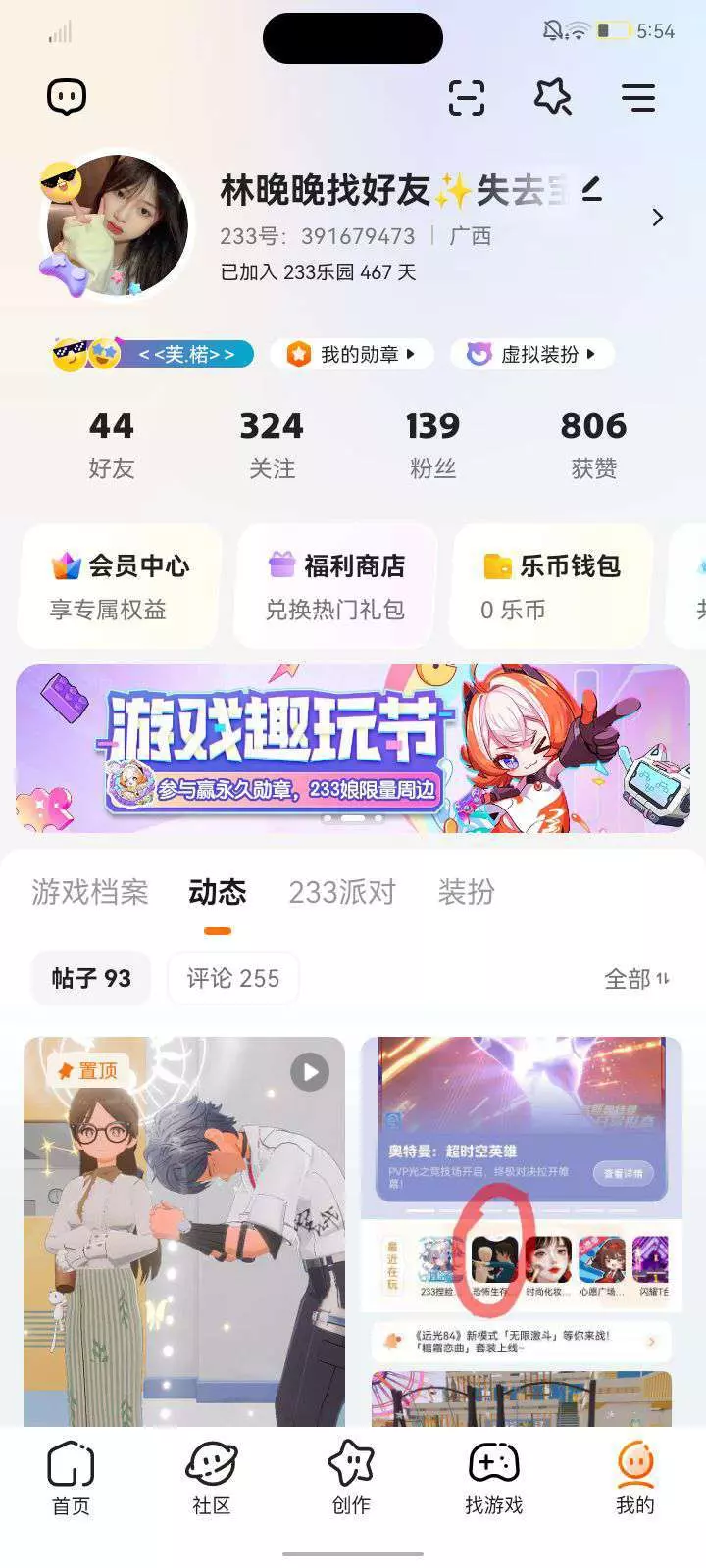This screenshot has height=1568, width=706.
Task: Go to the 找游戏 tab
Action: pyautogui.click(x=494, y=1480)
